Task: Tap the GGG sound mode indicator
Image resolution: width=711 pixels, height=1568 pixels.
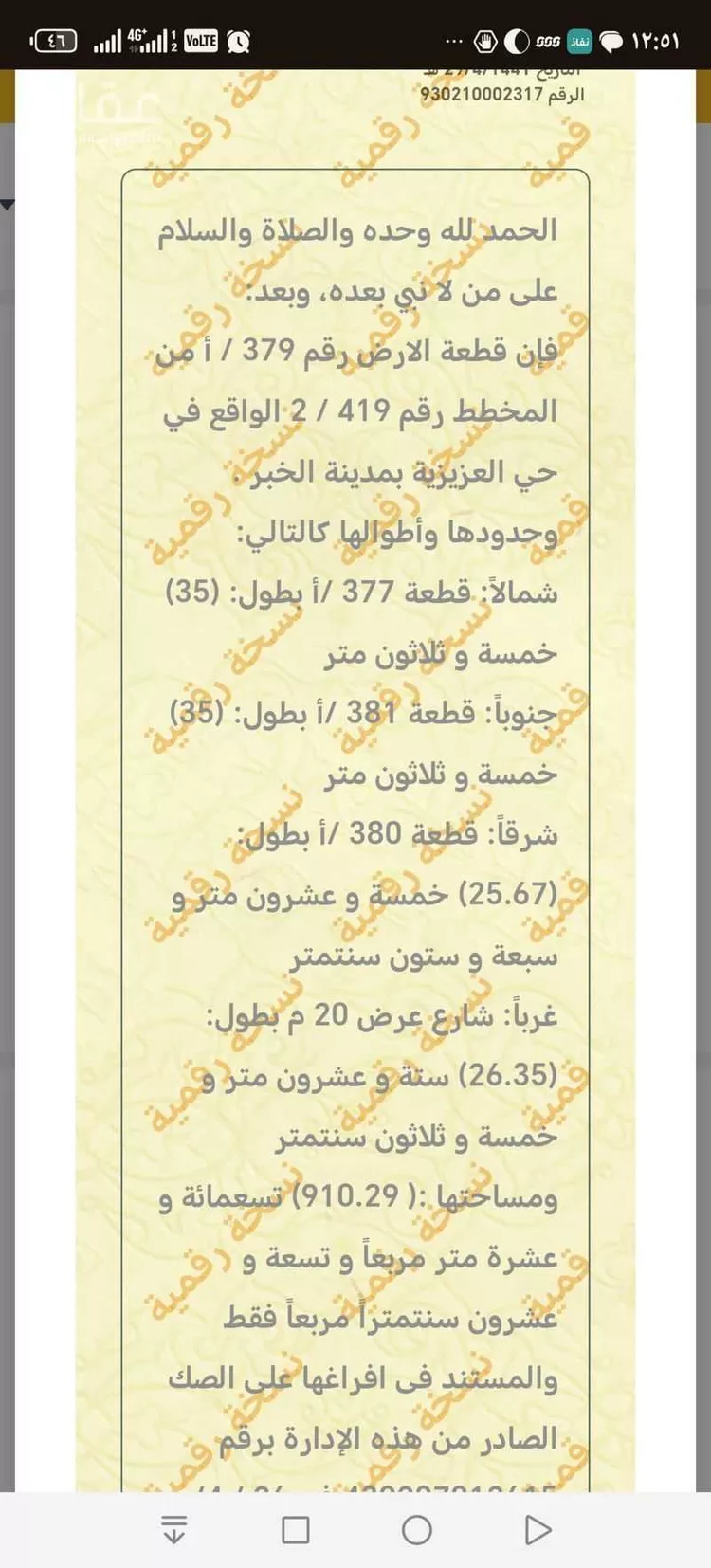Action: pyautogui.click(x=545, y=42)
